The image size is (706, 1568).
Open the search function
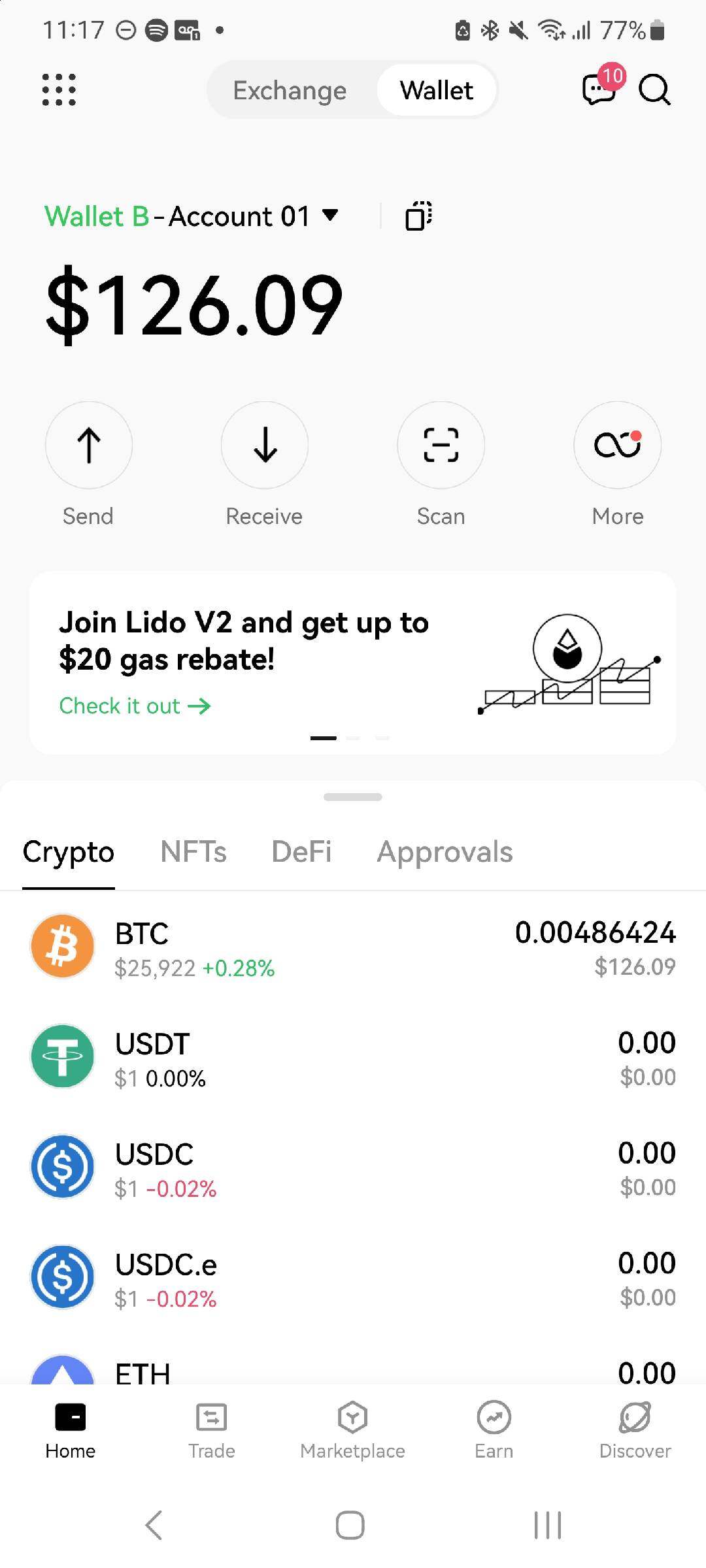654,91
